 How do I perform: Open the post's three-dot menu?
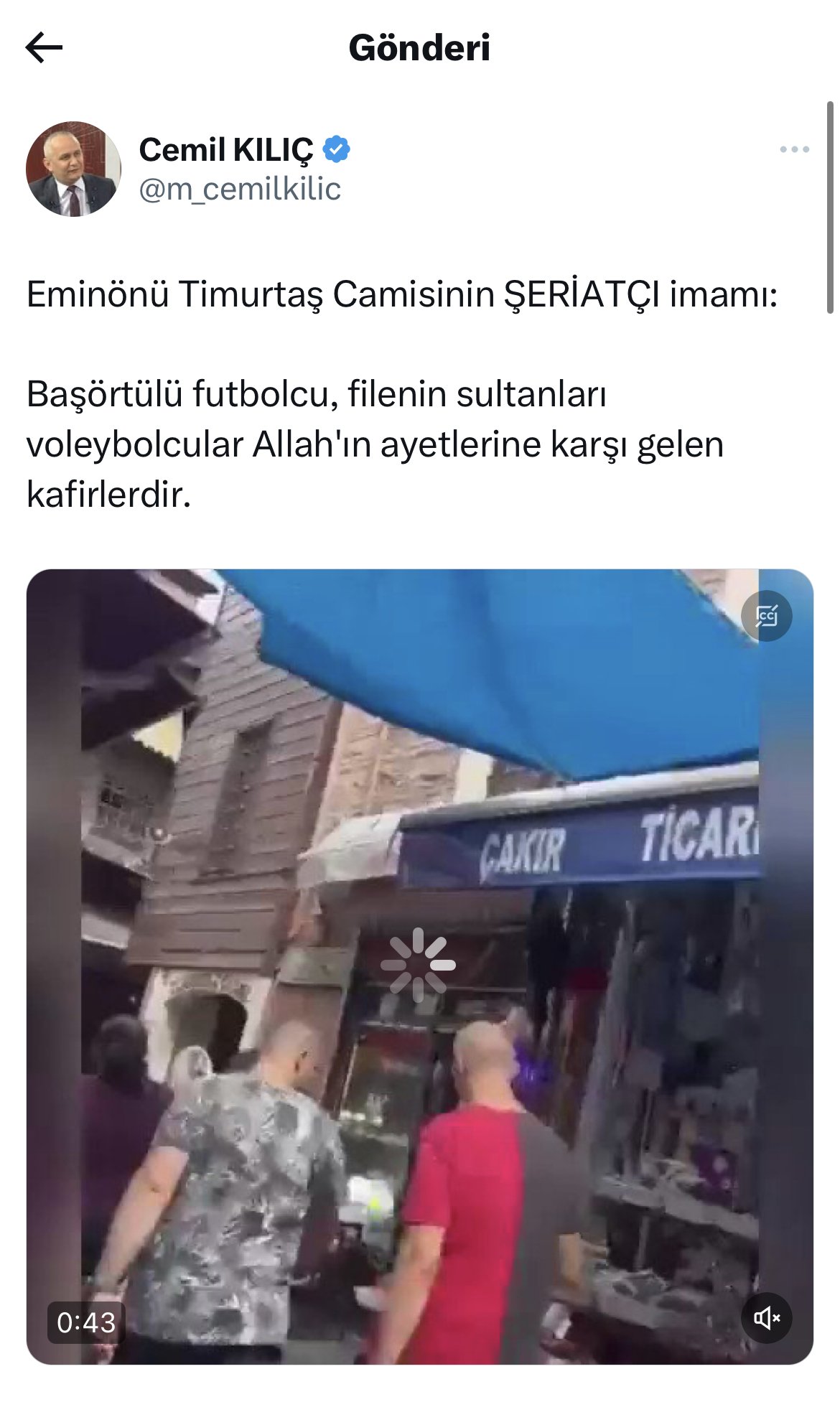[x=794, y=150]
